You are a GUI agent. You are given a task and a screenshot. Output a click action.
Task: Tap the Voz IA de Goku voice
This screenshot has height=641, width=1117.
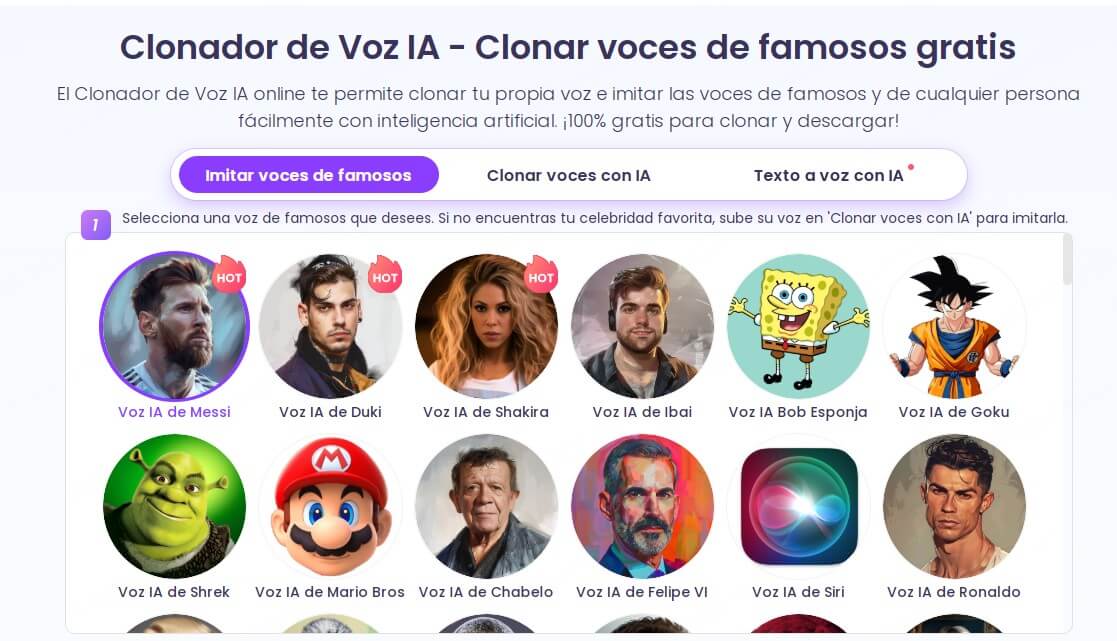[x=954, y=327]
